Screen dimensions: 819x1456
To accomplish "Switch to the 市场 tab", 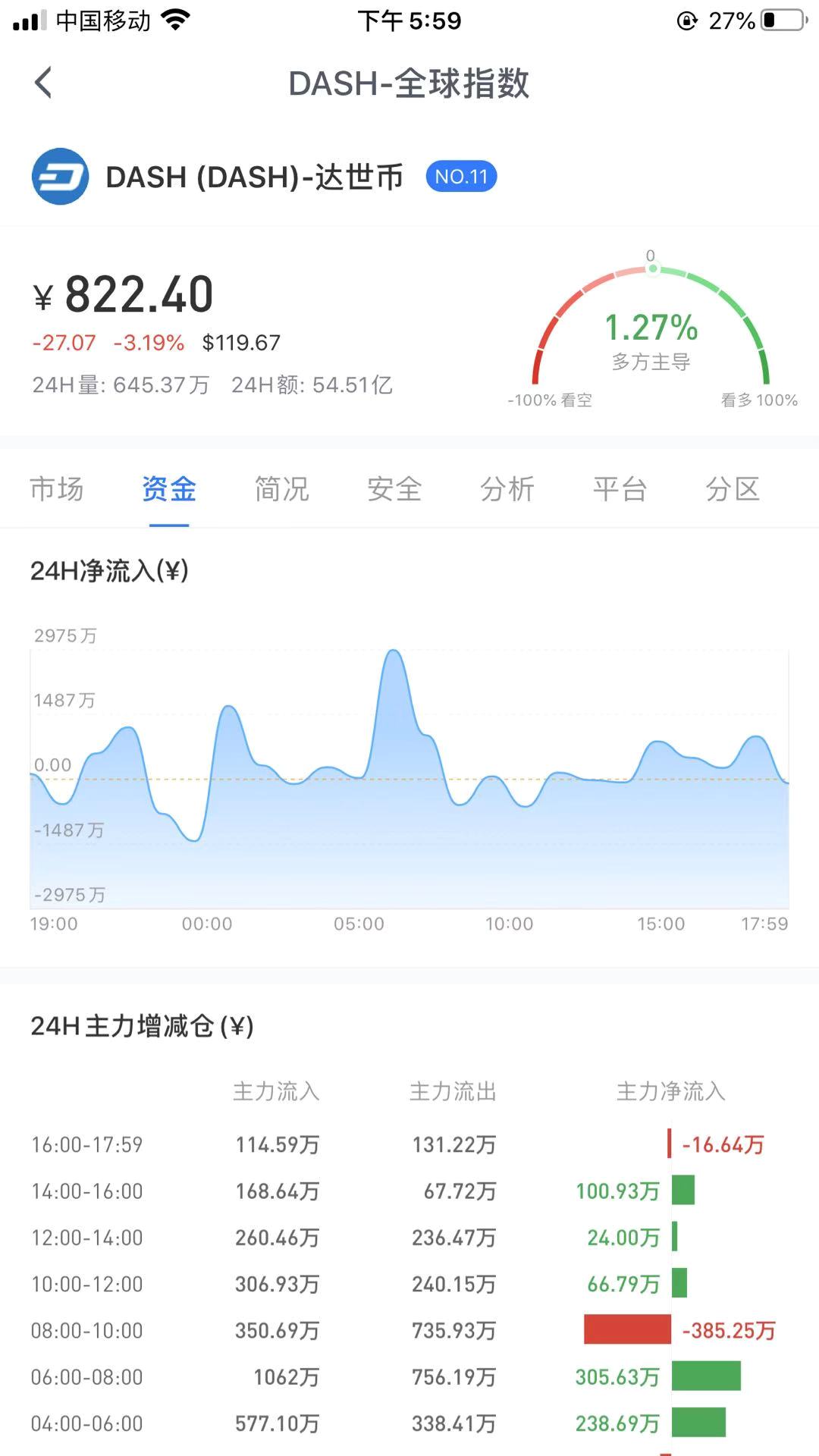I will [x=57, y=489].
